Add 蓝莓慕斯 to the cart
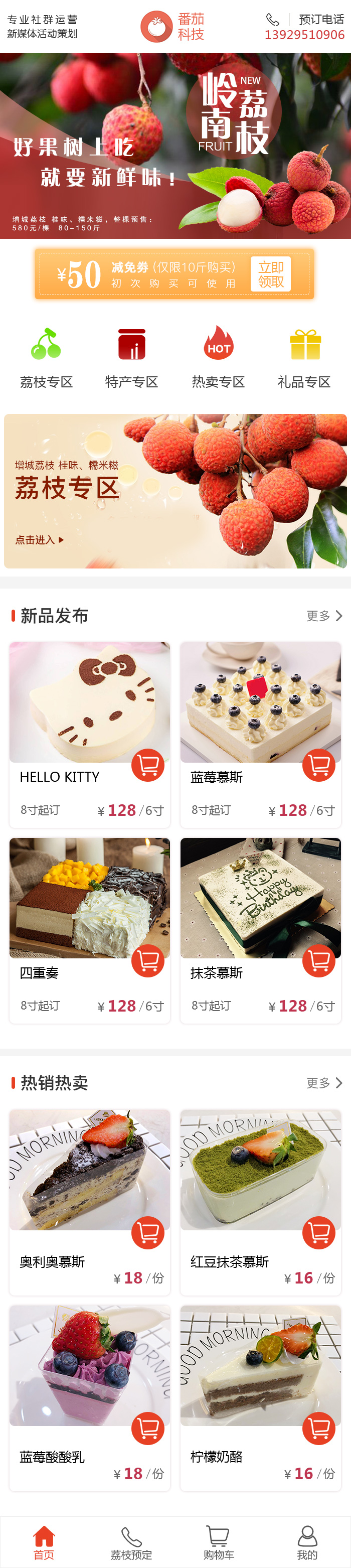The image size is (351, 1568). point(319,765)
